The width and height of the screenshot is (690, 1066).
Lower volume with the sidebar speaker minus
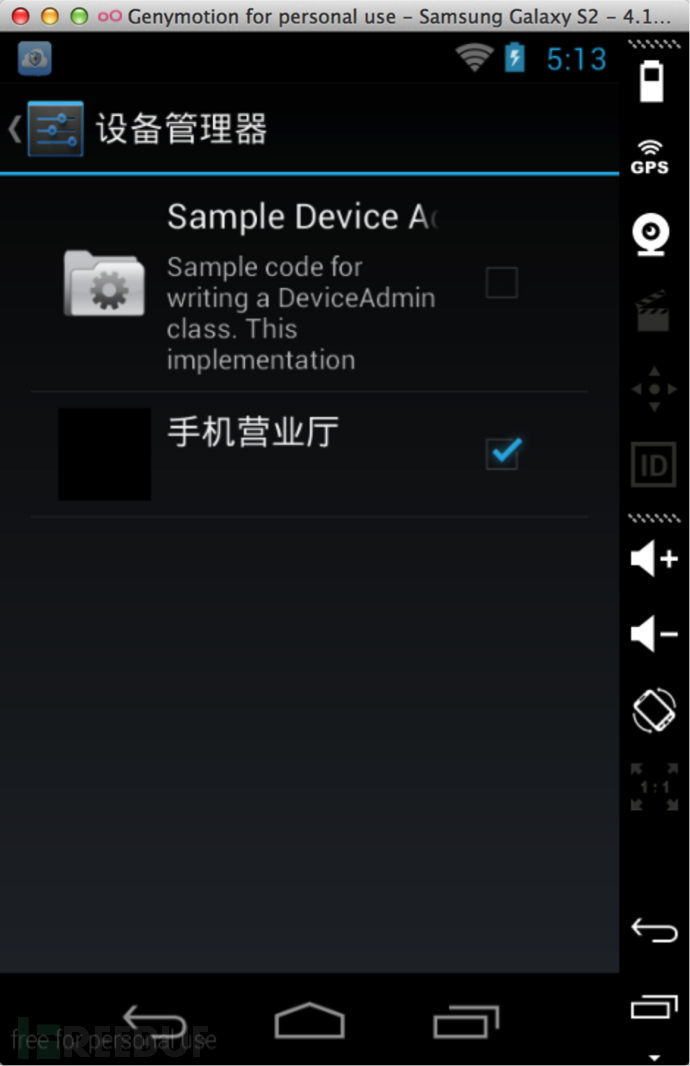(x=654, y=633)
